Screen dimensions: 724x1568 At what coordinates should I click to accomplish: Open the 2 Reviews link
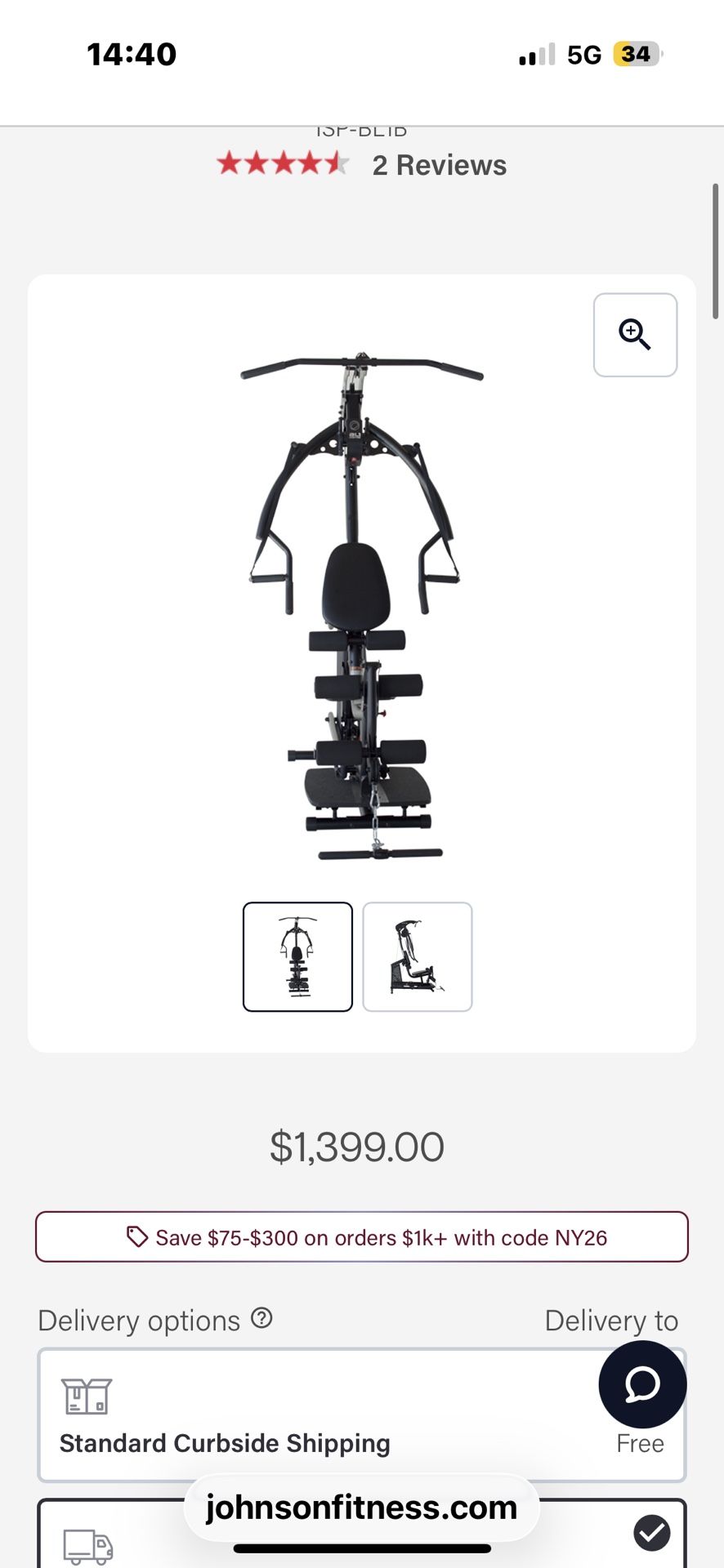tap(439, 165)
